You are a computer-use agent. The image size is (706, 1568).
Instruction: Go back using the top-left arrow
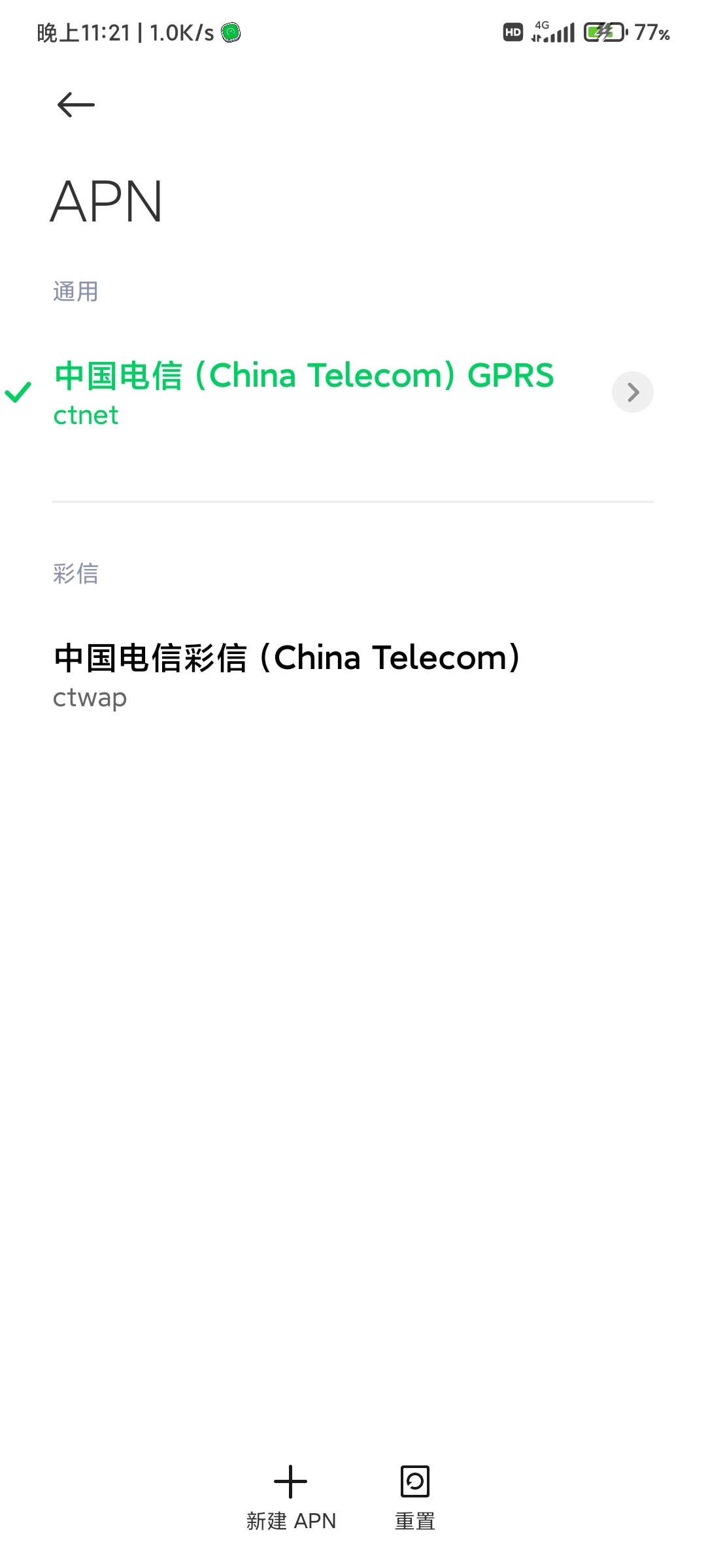tap(76, 105)
